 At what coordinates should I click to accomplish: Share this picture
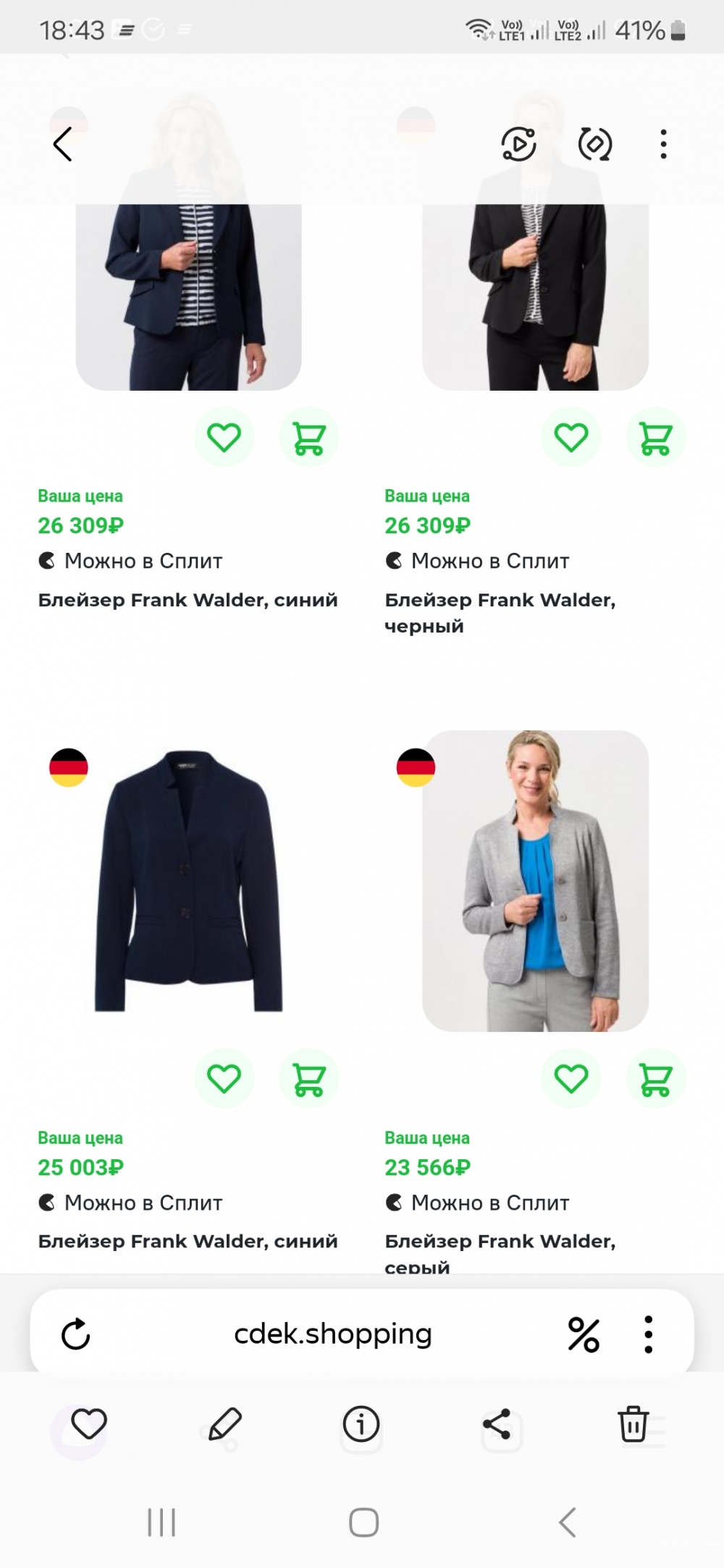(497, 1424)
